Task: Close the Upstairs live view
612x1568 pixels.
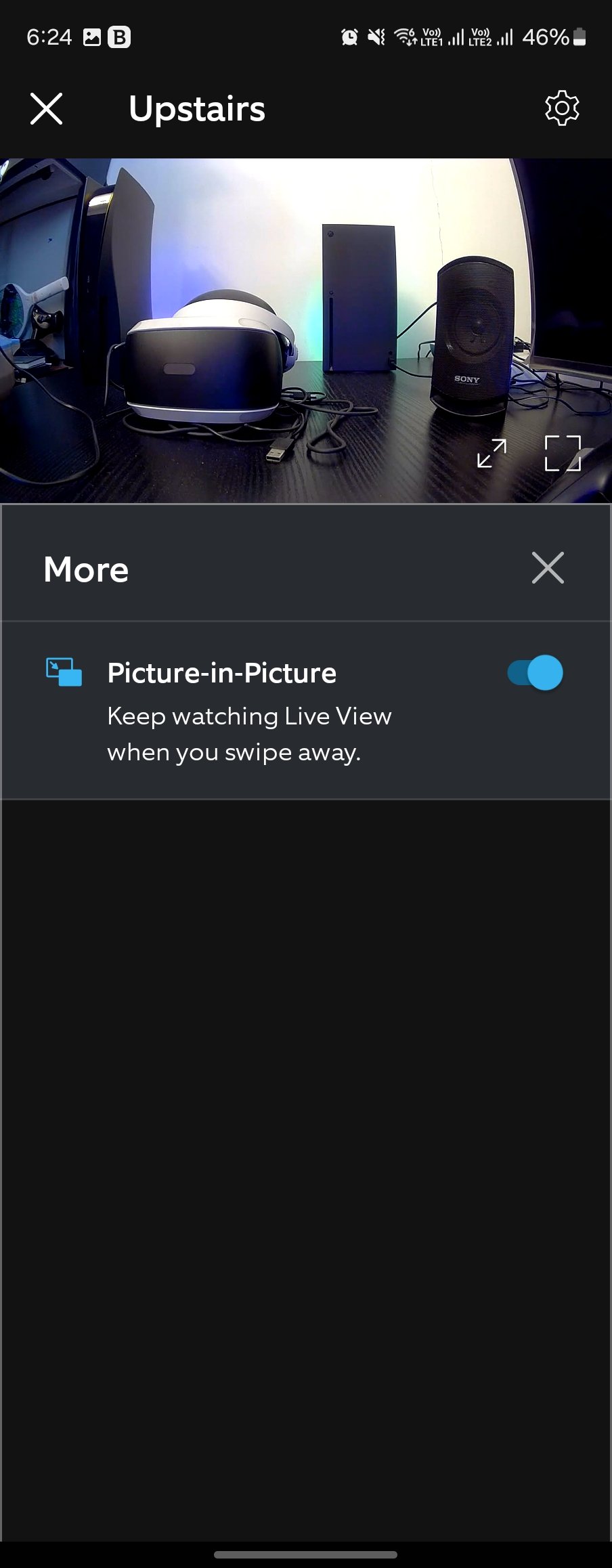Action: point(47,109)
